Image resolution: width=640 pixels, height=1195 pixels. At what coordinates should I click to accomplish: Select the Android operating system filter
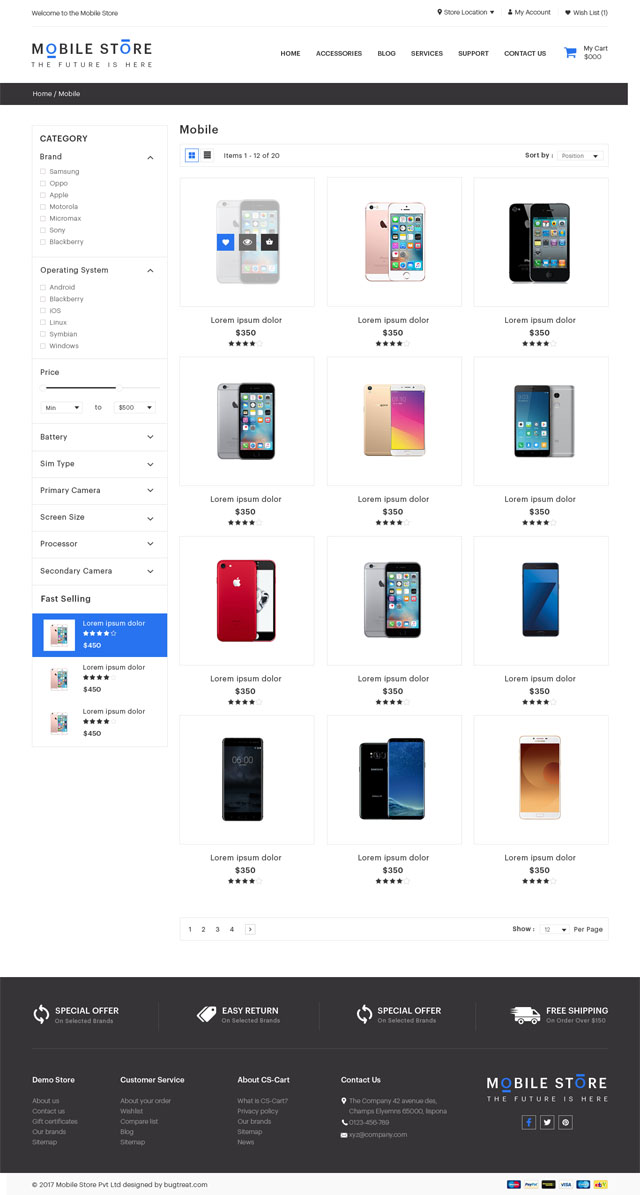pos(43,288)
